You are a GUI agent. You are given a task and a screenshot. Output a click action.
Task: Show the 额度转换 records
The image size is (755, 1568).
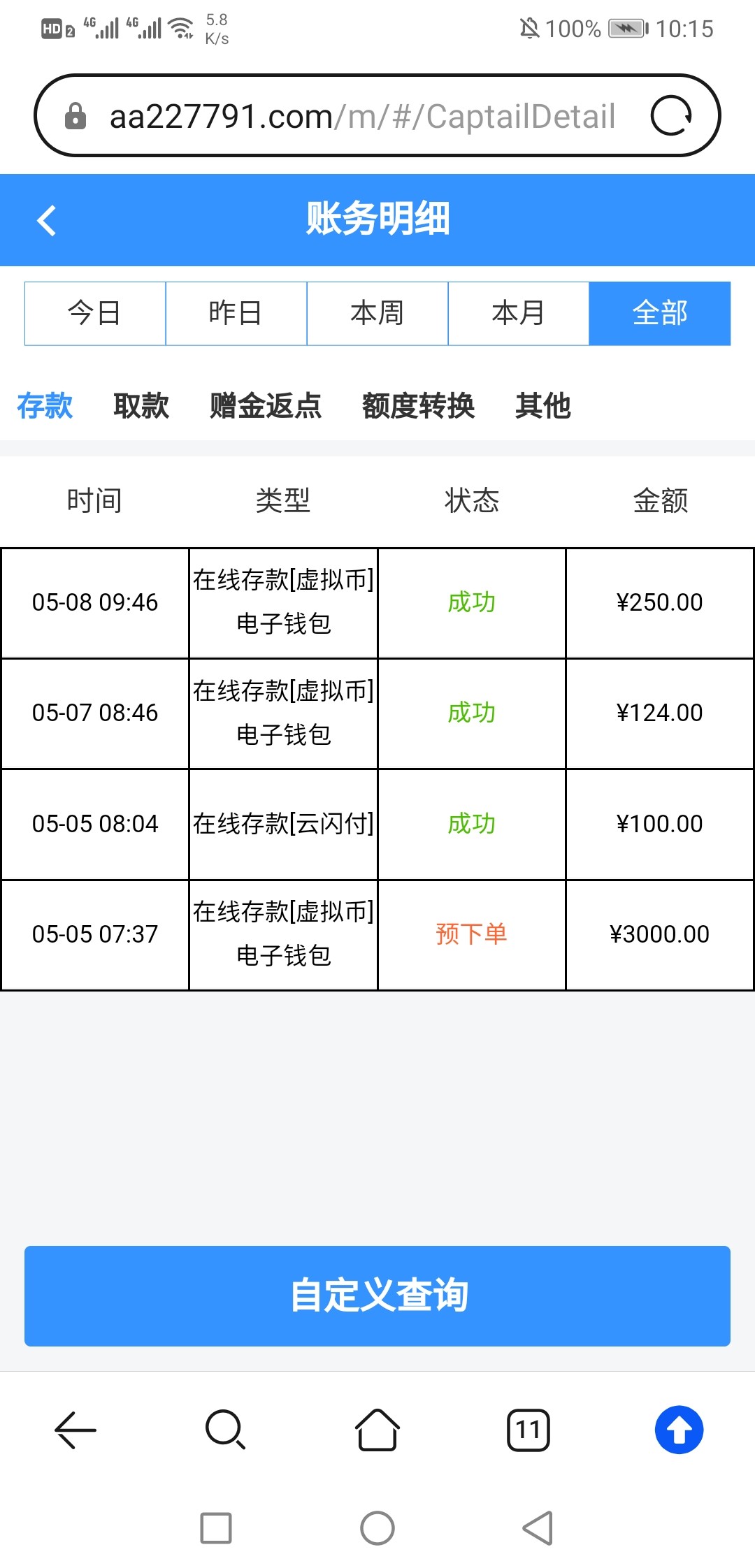pos(418,406)
